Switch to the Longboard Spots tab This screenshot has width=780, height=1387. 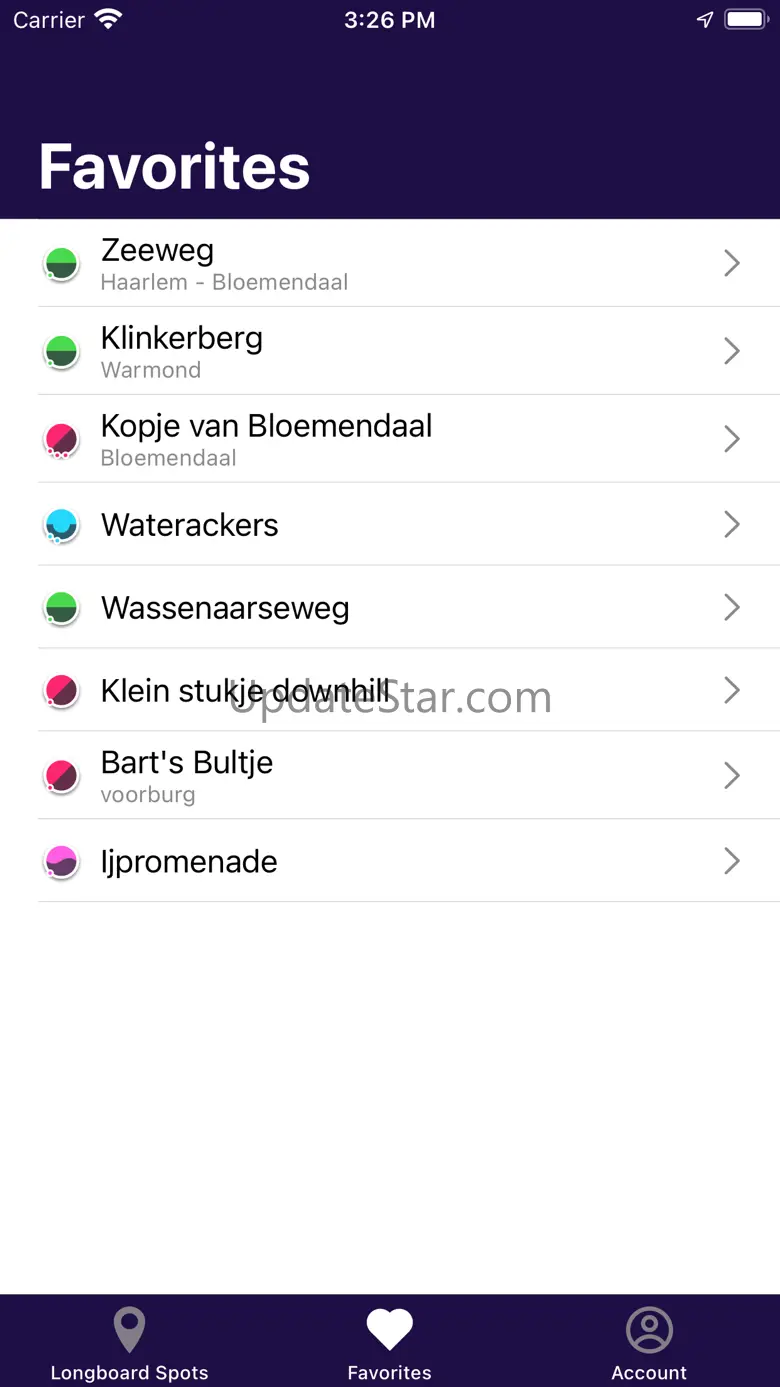point(129,1344)
